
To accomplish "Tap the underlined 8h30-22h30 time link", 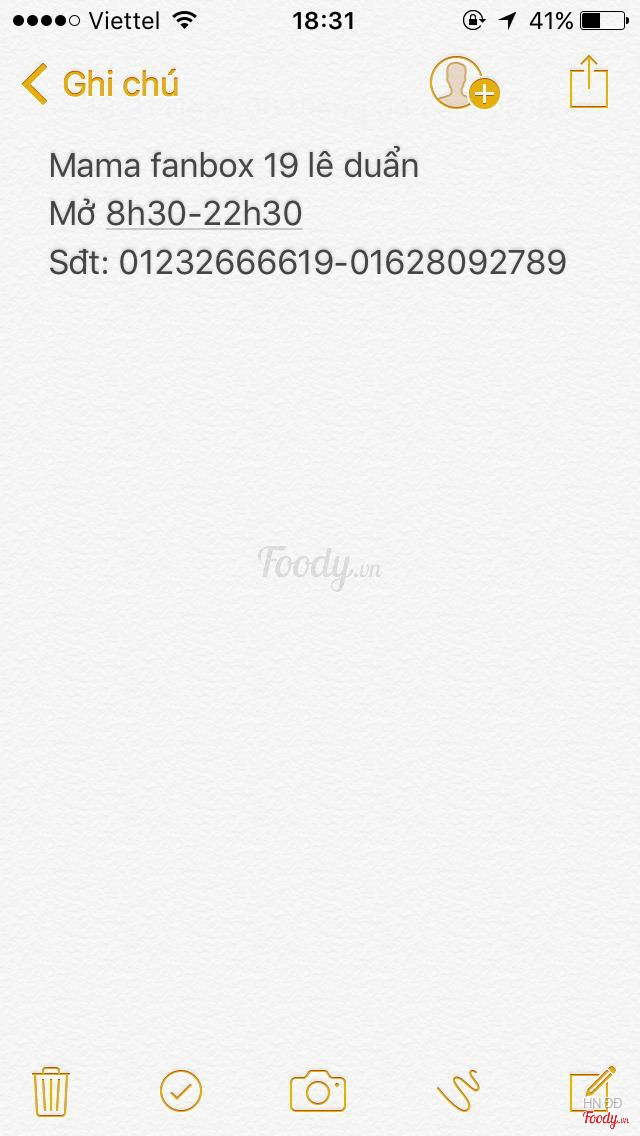I will pos(204,214).
